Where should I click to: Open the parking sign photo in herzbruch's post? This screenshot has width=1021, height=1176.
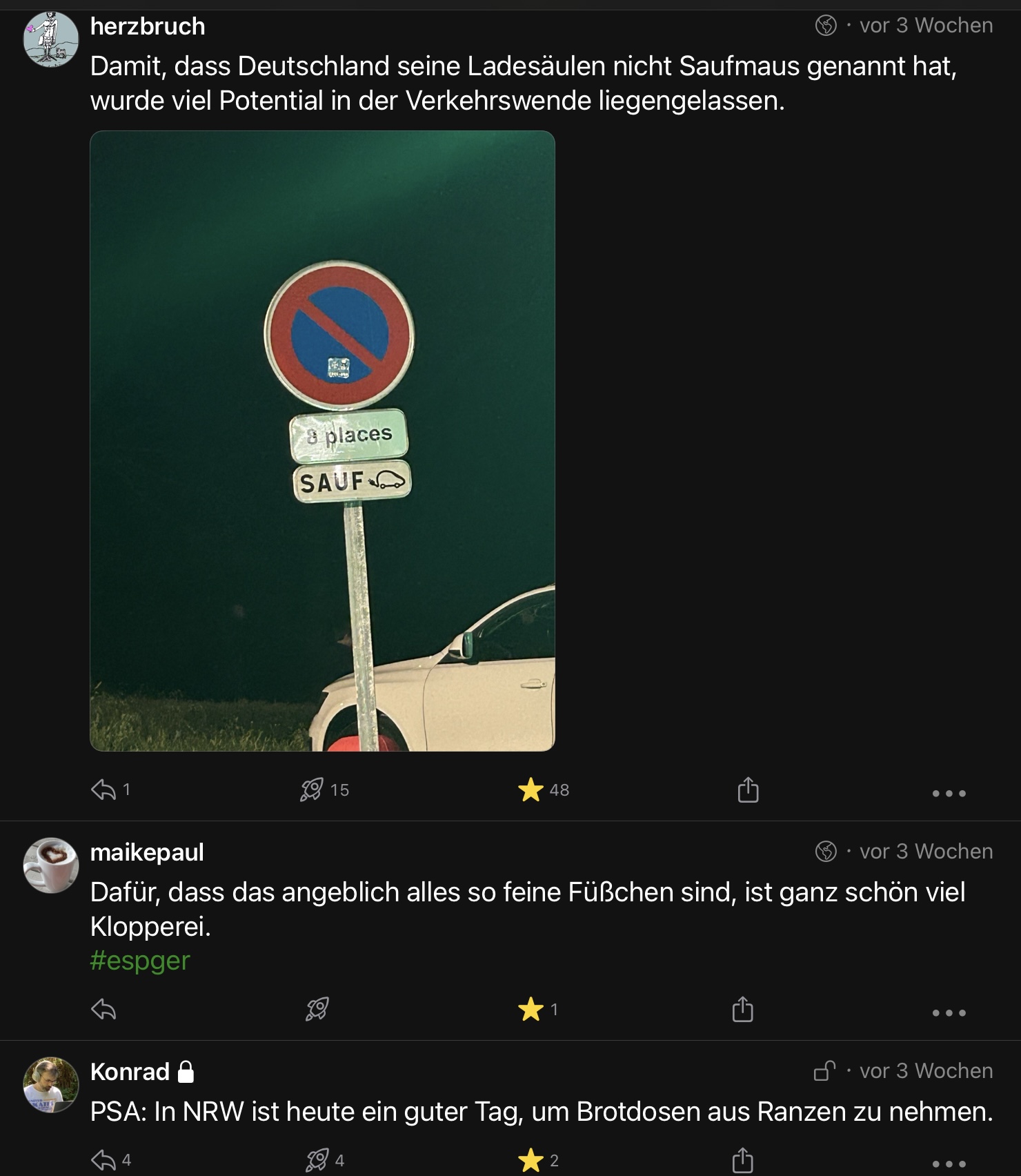point(322,440)
